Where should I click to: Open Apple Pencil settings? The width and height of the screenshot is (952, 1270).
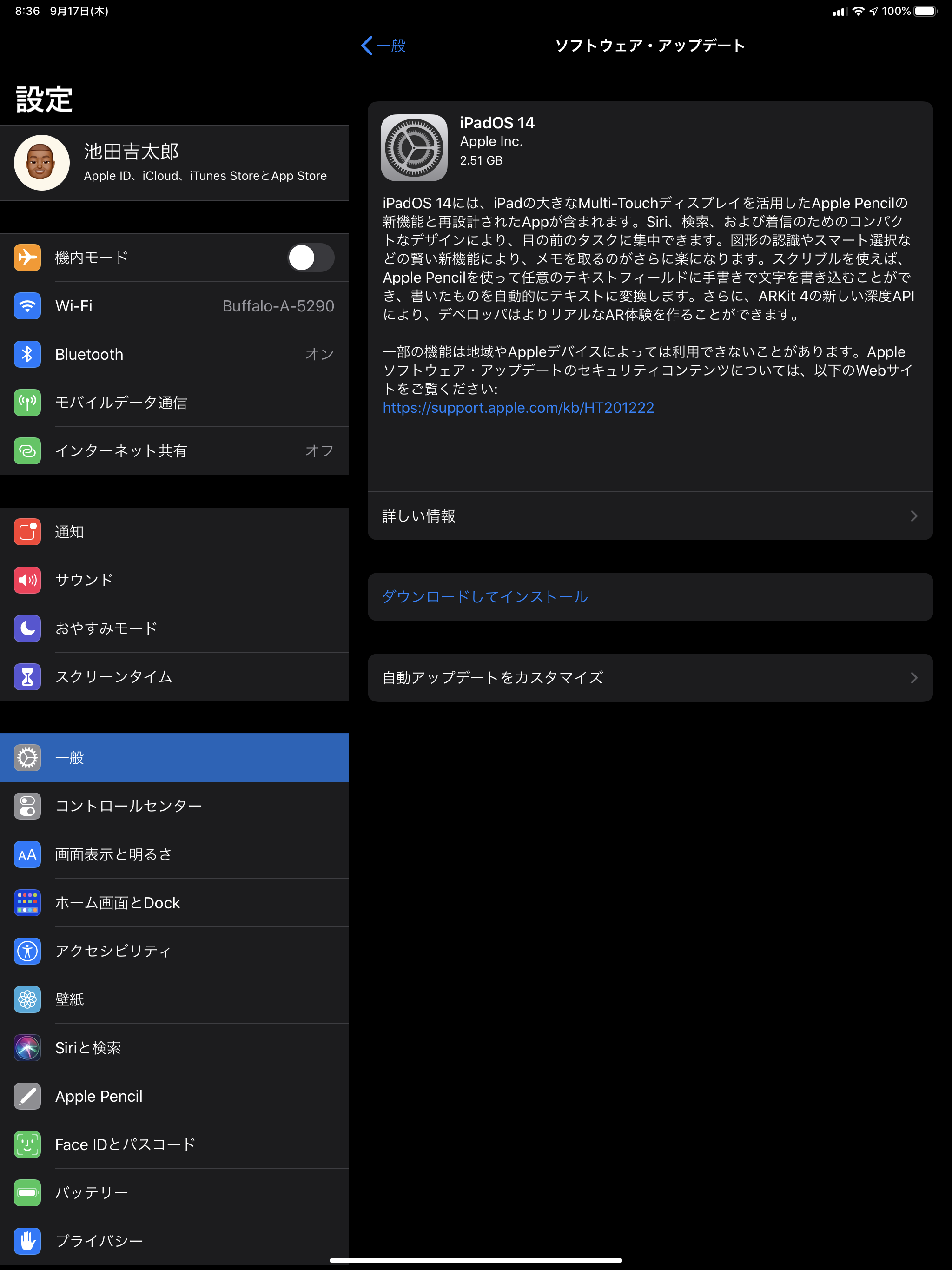pyautogui.click(x=174, y=1096)
